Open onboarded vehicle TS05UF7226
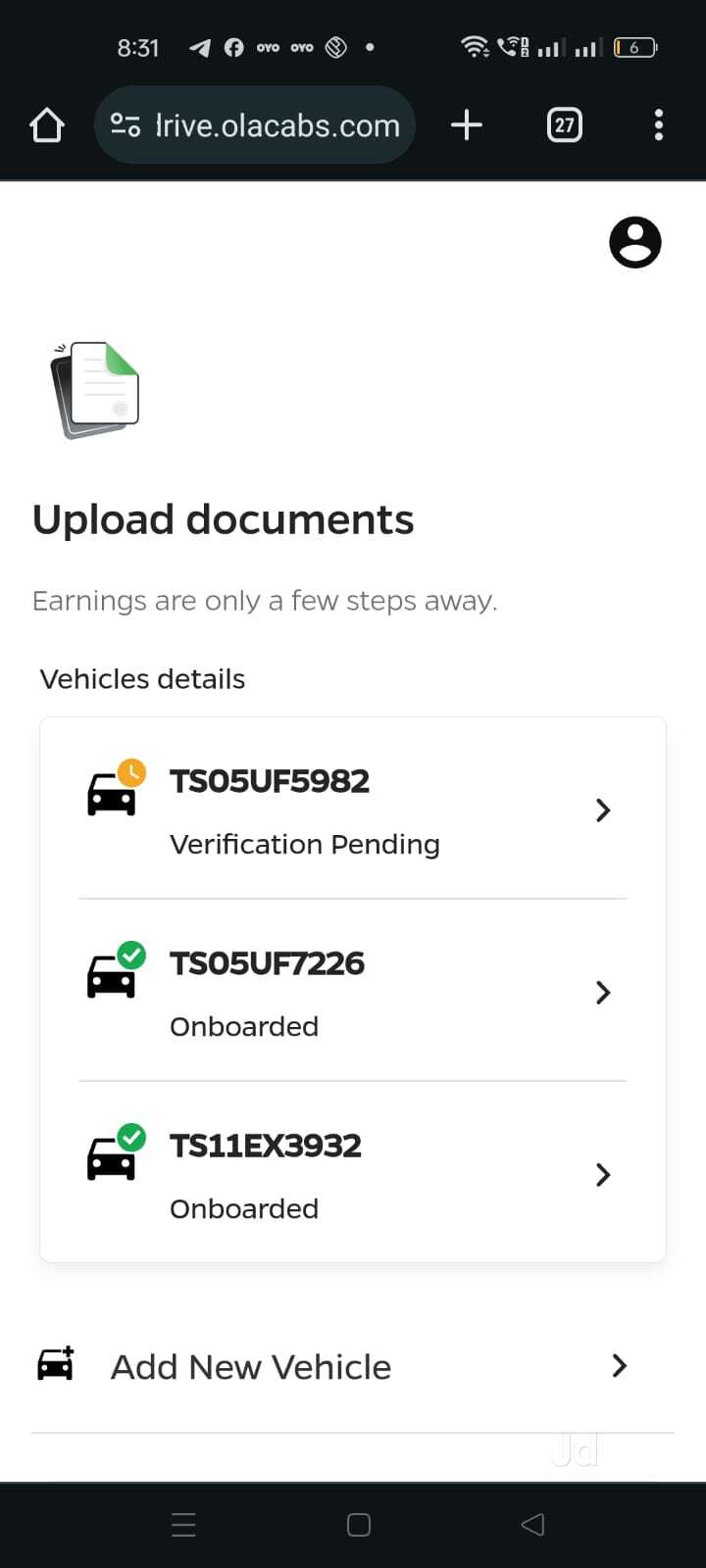 click(353, 992)
